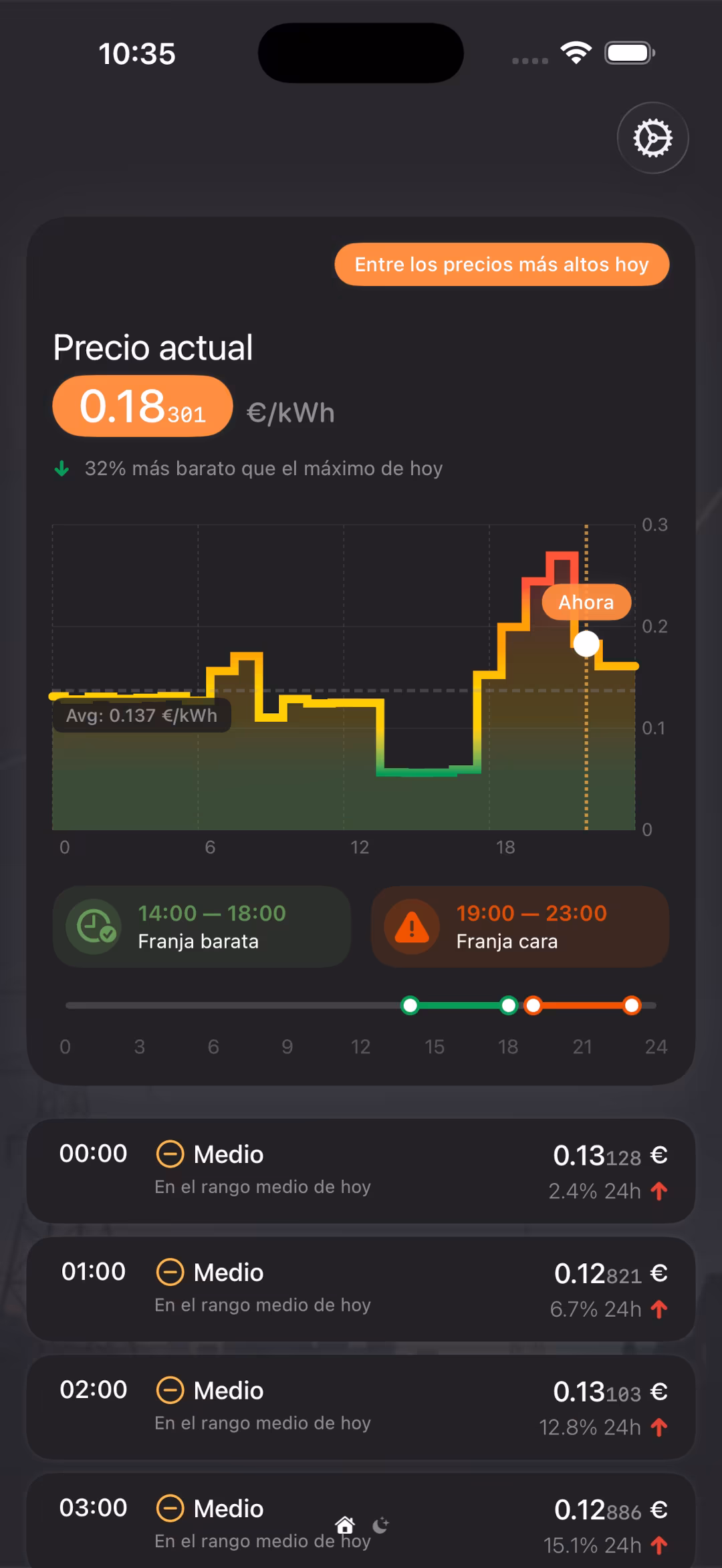The height and width of the screenshot is (1568, 722).
Task: Click the orange price pill showing 0.18301
Action: (142, 406)
